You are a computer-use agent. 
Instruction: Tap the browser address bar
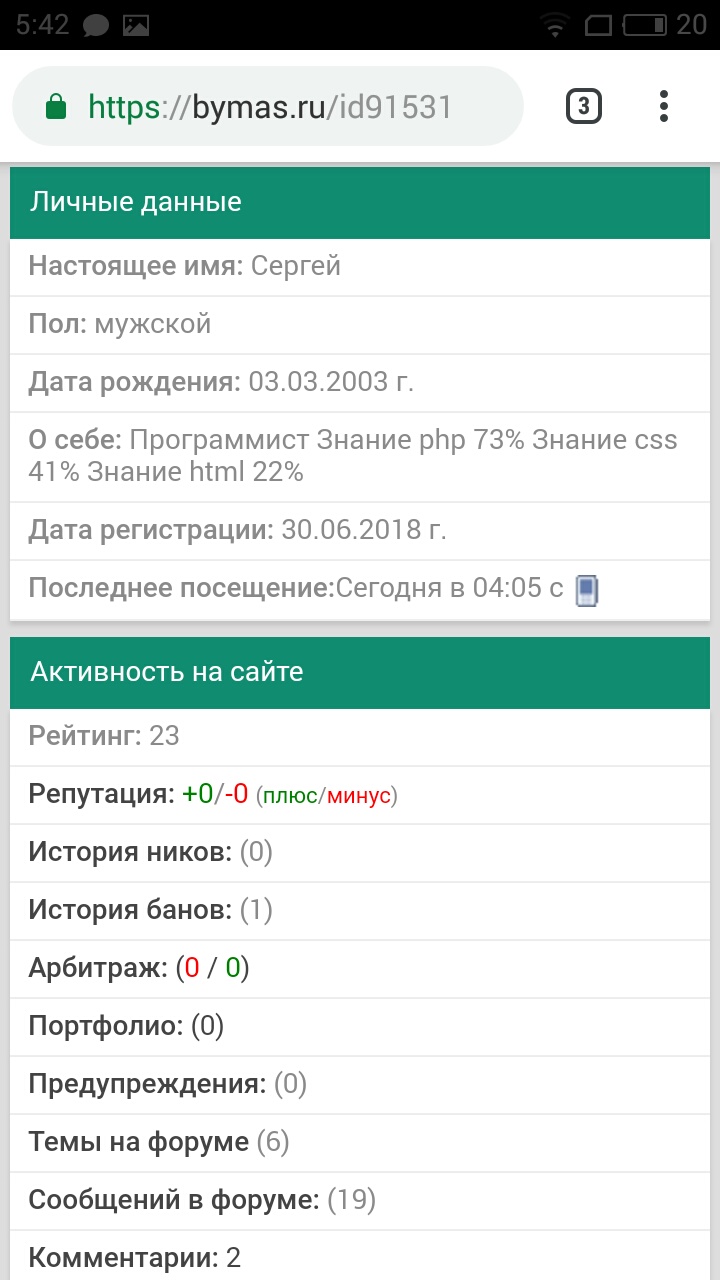pos(267,106)
